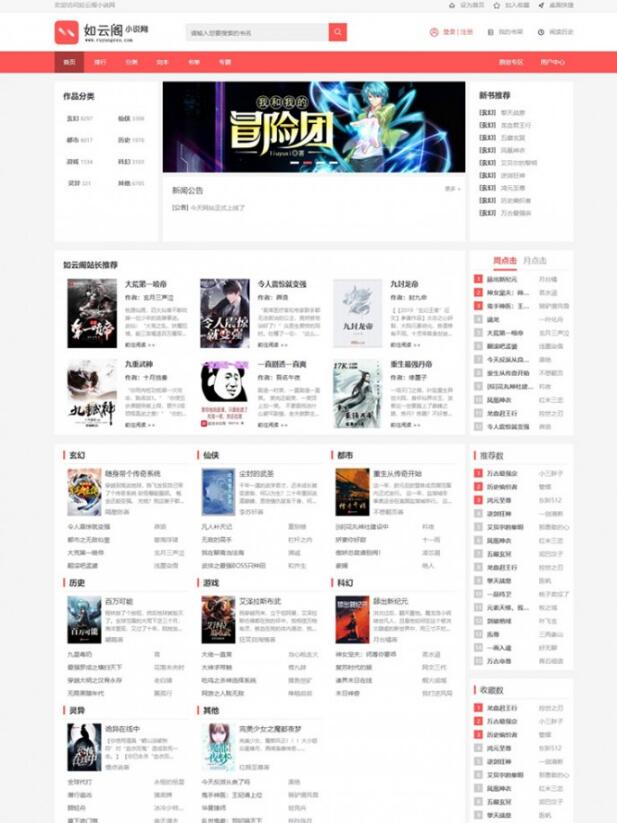Open the 重生最强丹帝 book cover
Screen dimensions: 617x823
point(357,393)
